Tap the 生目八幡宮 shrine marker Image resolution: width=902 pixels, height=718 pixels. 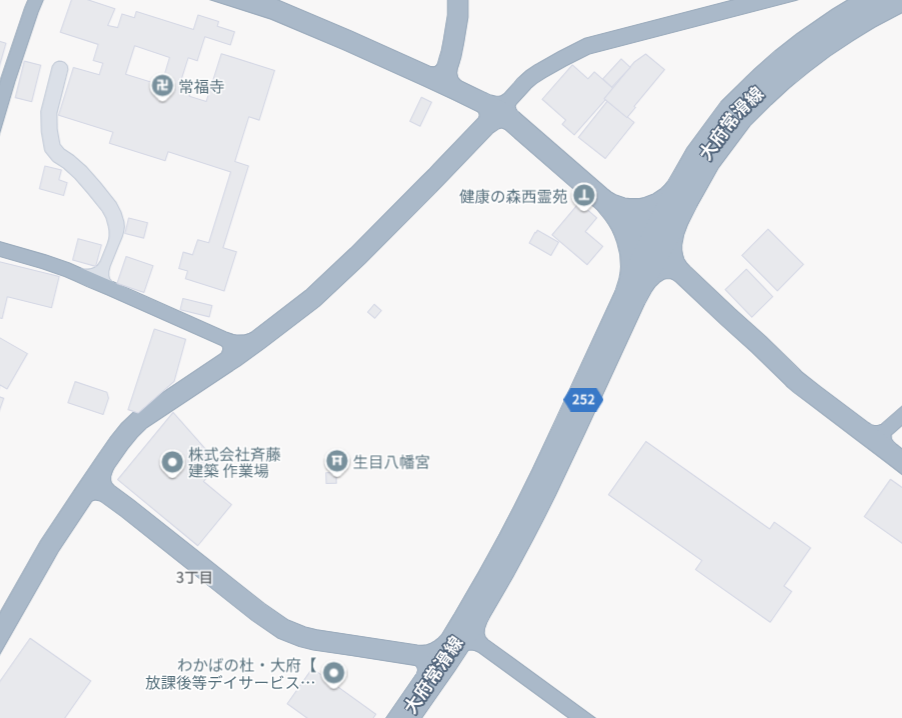337,461
